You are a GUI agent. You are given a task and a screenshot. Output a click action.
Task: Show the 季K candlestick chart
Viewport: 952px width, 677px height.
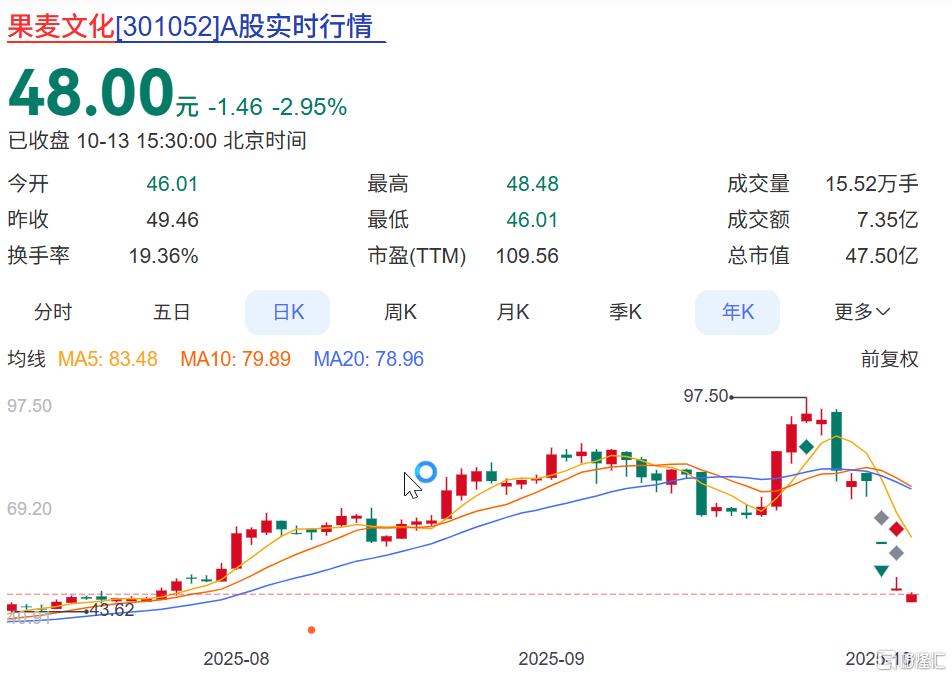point(626,312)
